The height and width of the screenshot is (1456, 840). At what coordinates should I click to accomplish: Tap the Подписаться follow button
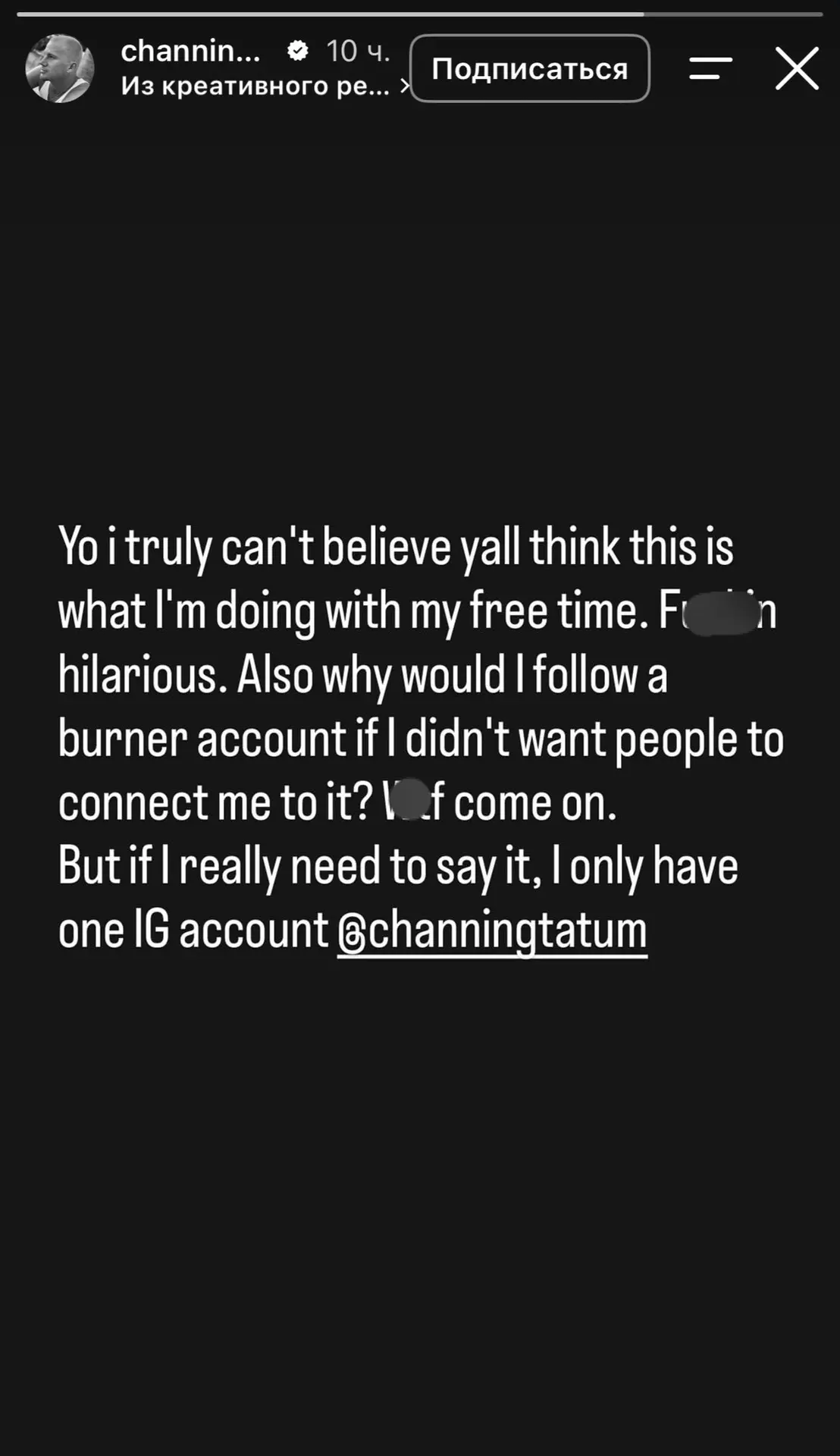click(x=529, y=68)
